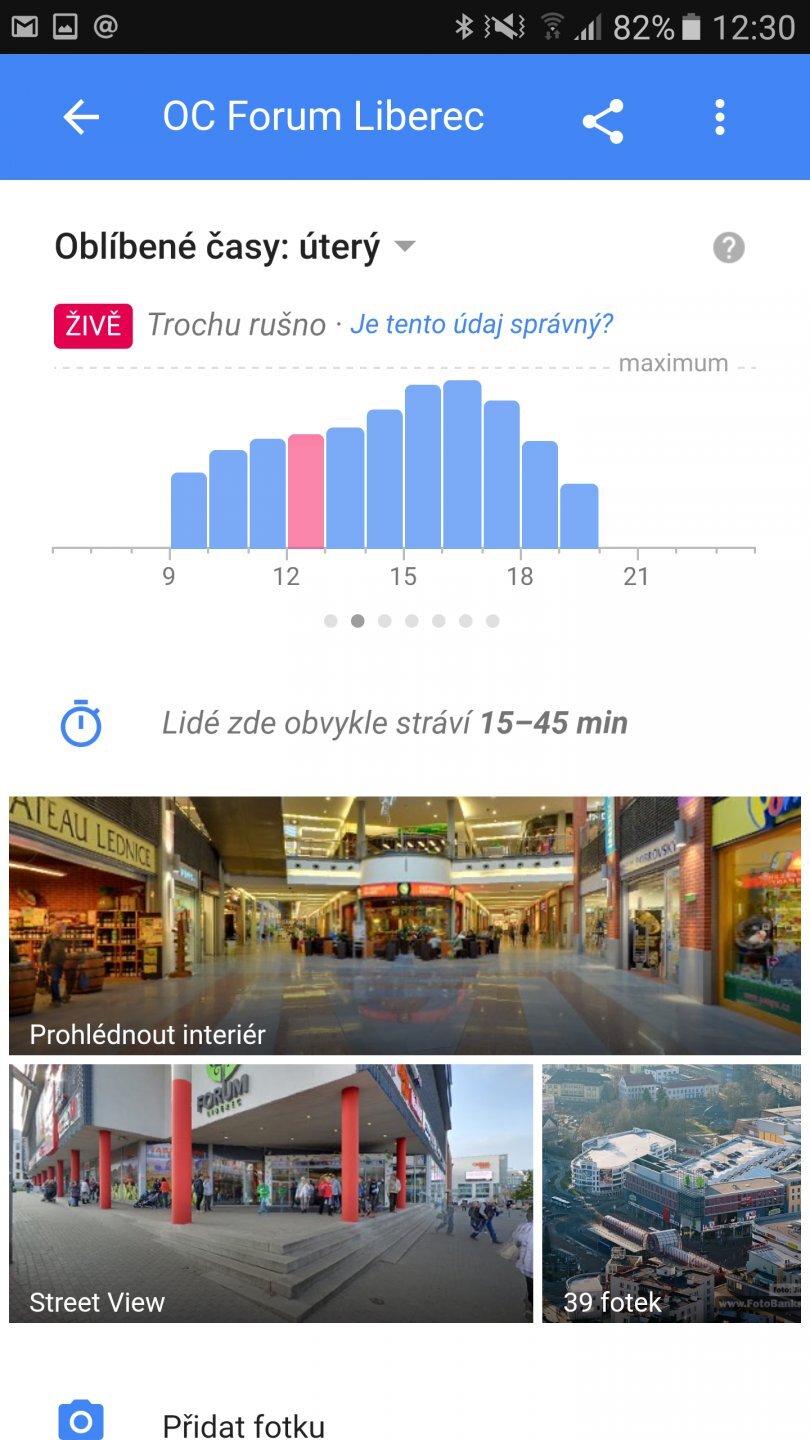810x1440 pixels.
Task: Tap the second page indicator dot
Action: 358,620
